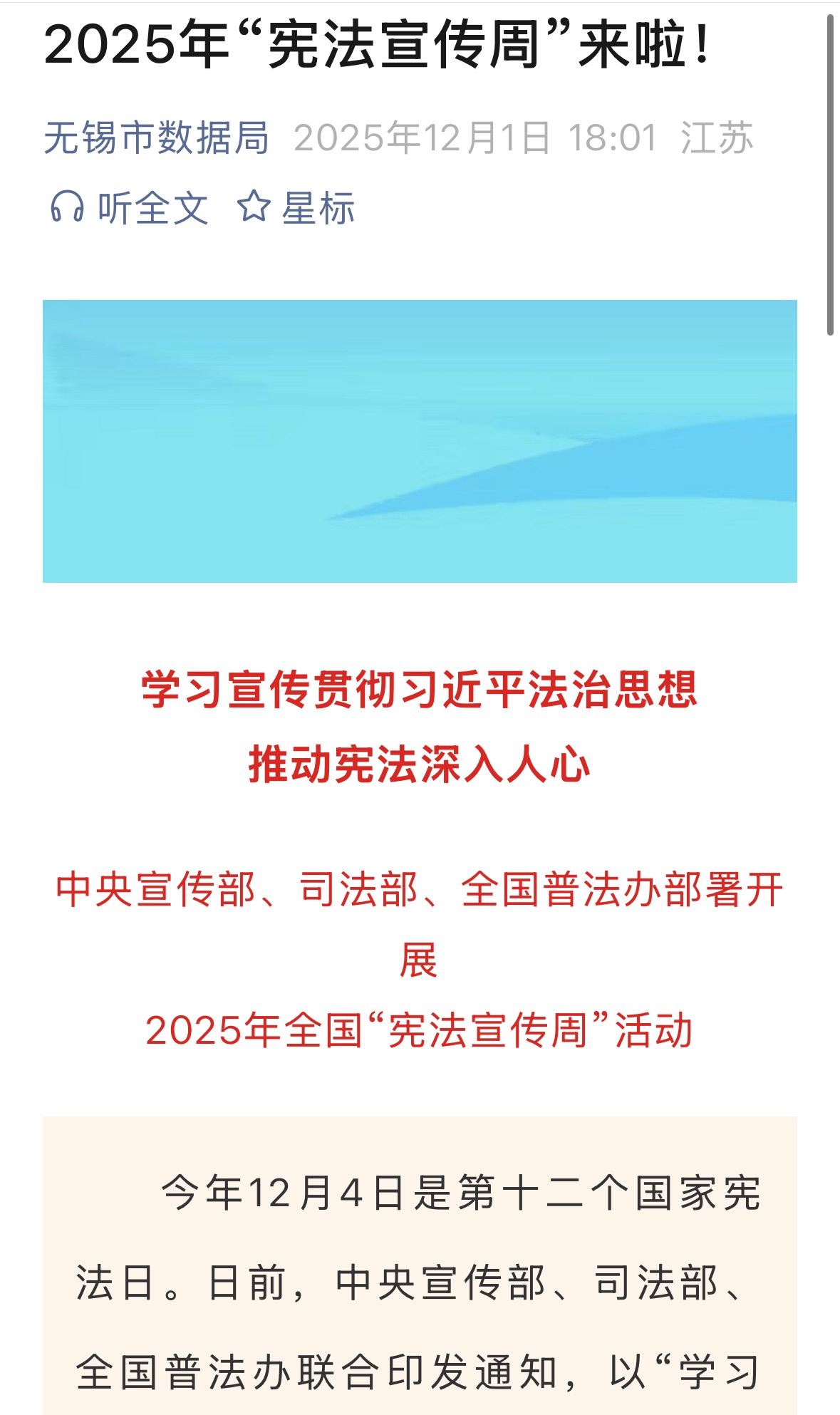Open the 无锡市数据局 account page

point(156,138)
